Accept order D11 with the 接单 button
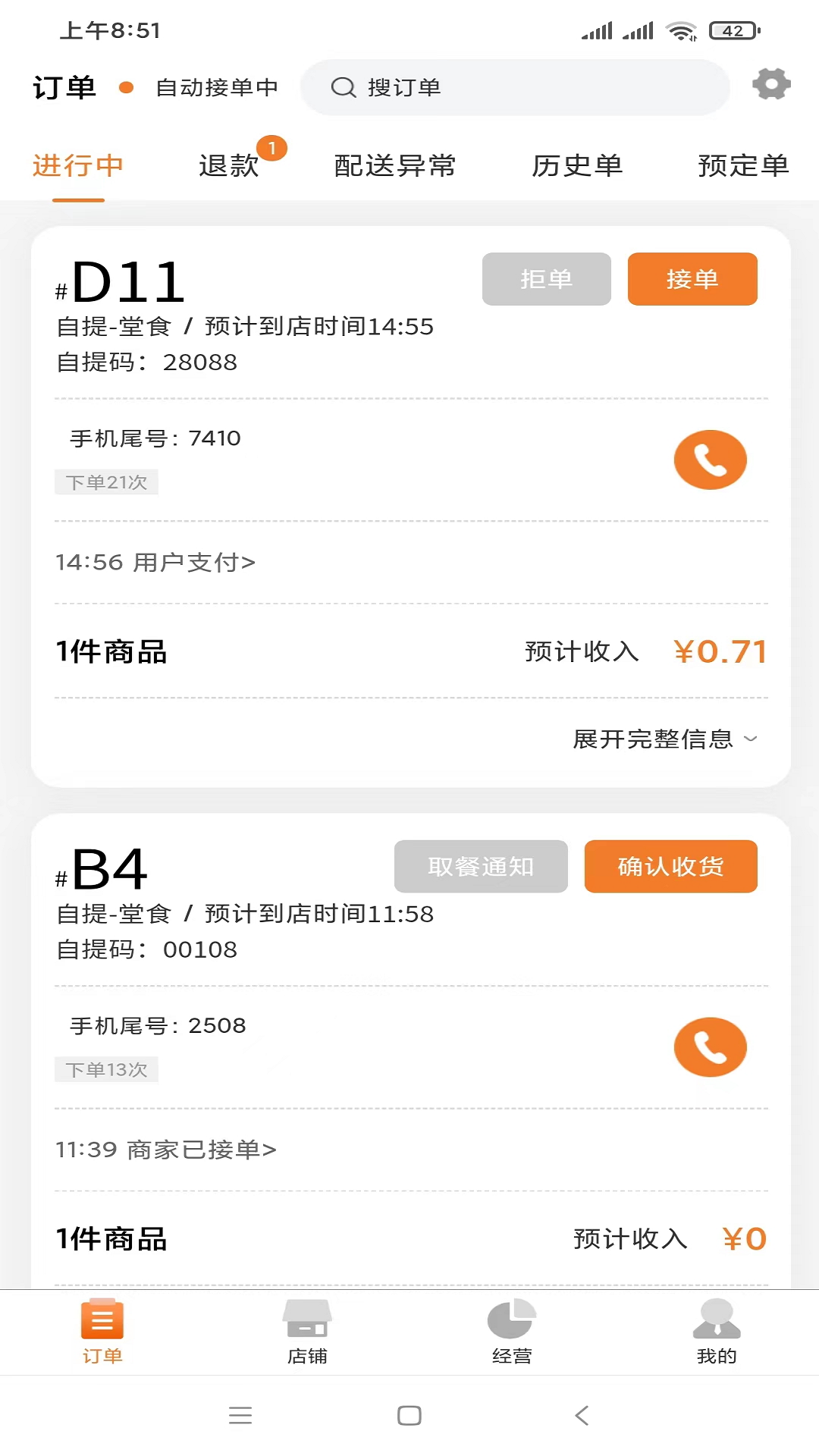This screenshot has height=1456, width=819. [x=692, y=279]
